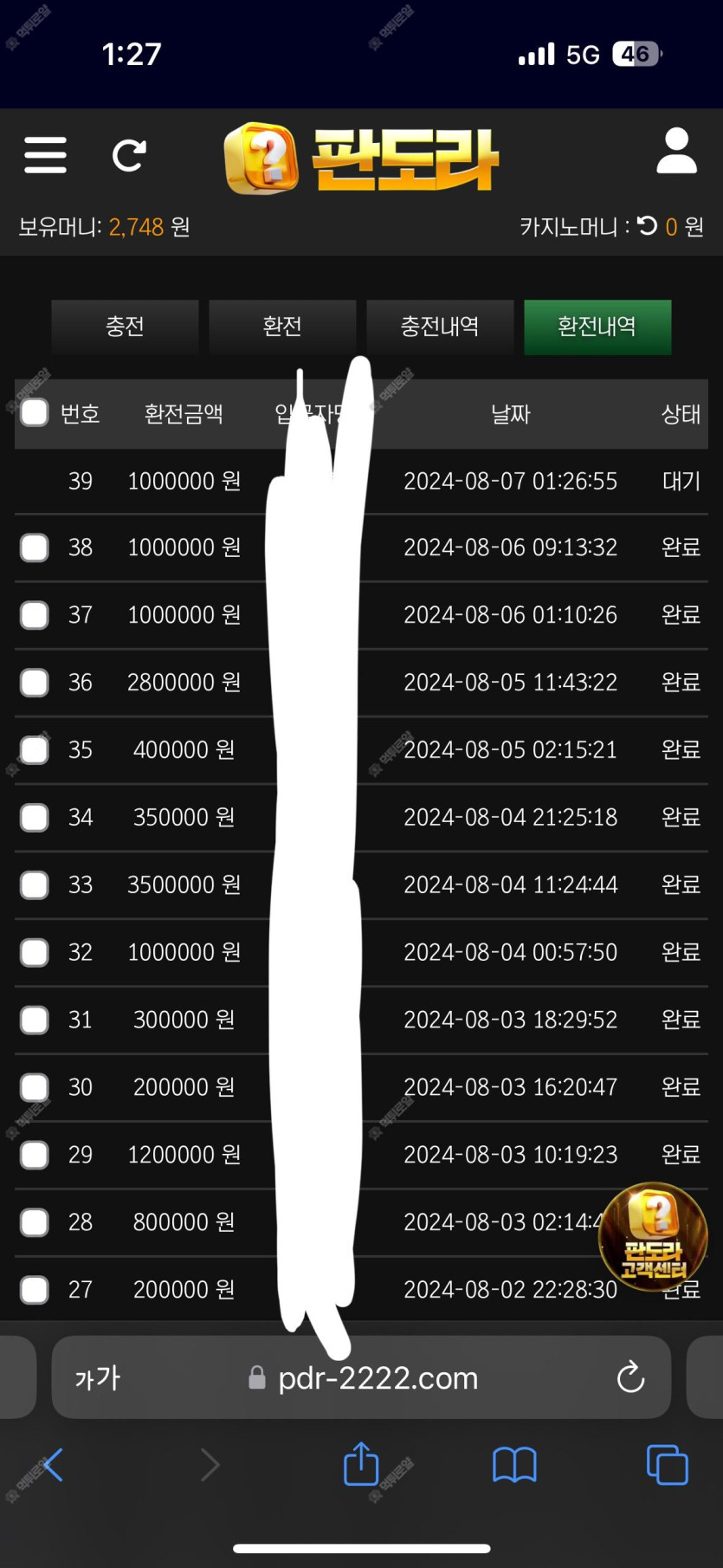Go back in Safari
This screenshot has width=723, height=1568.
53,1465
